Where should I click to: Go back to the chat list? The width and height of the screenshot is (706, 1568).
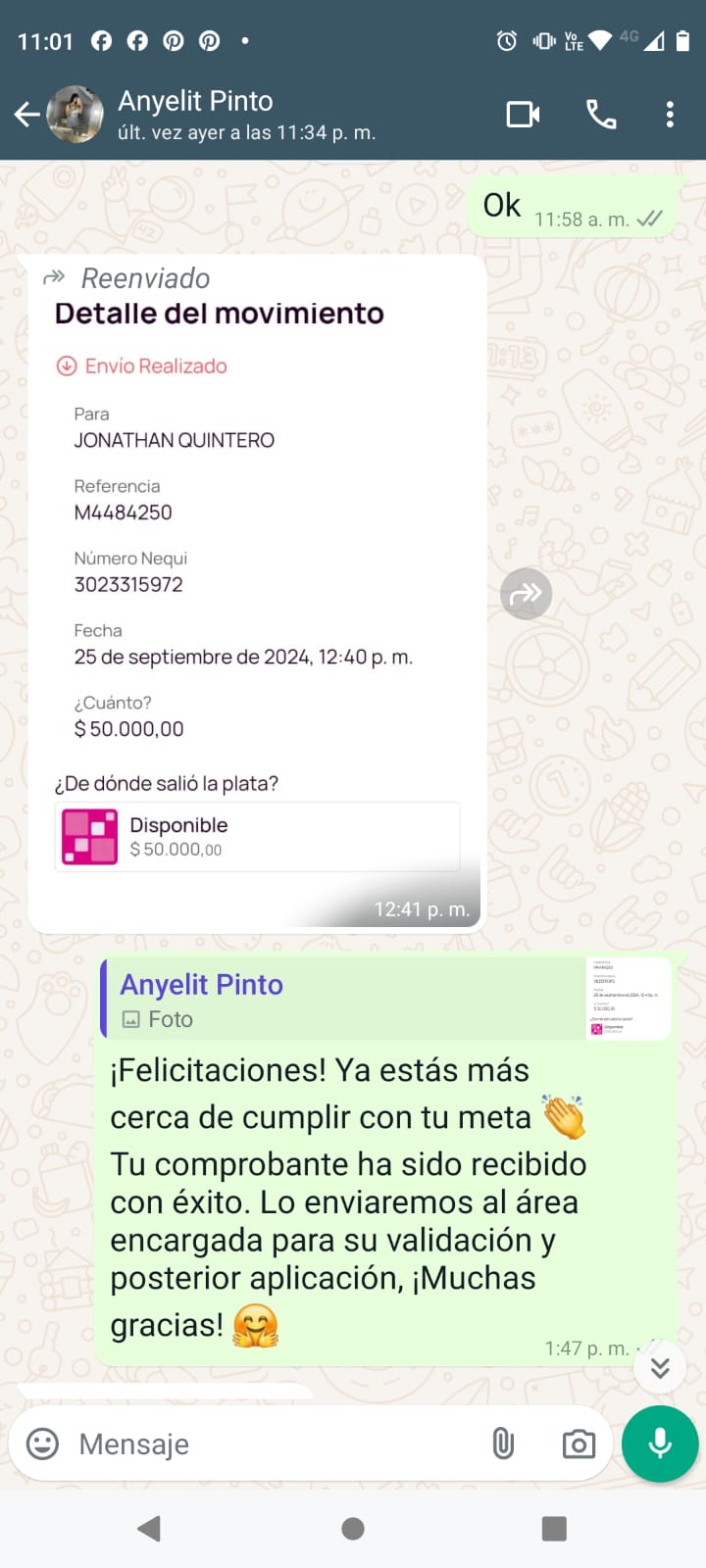pos(26,115)
